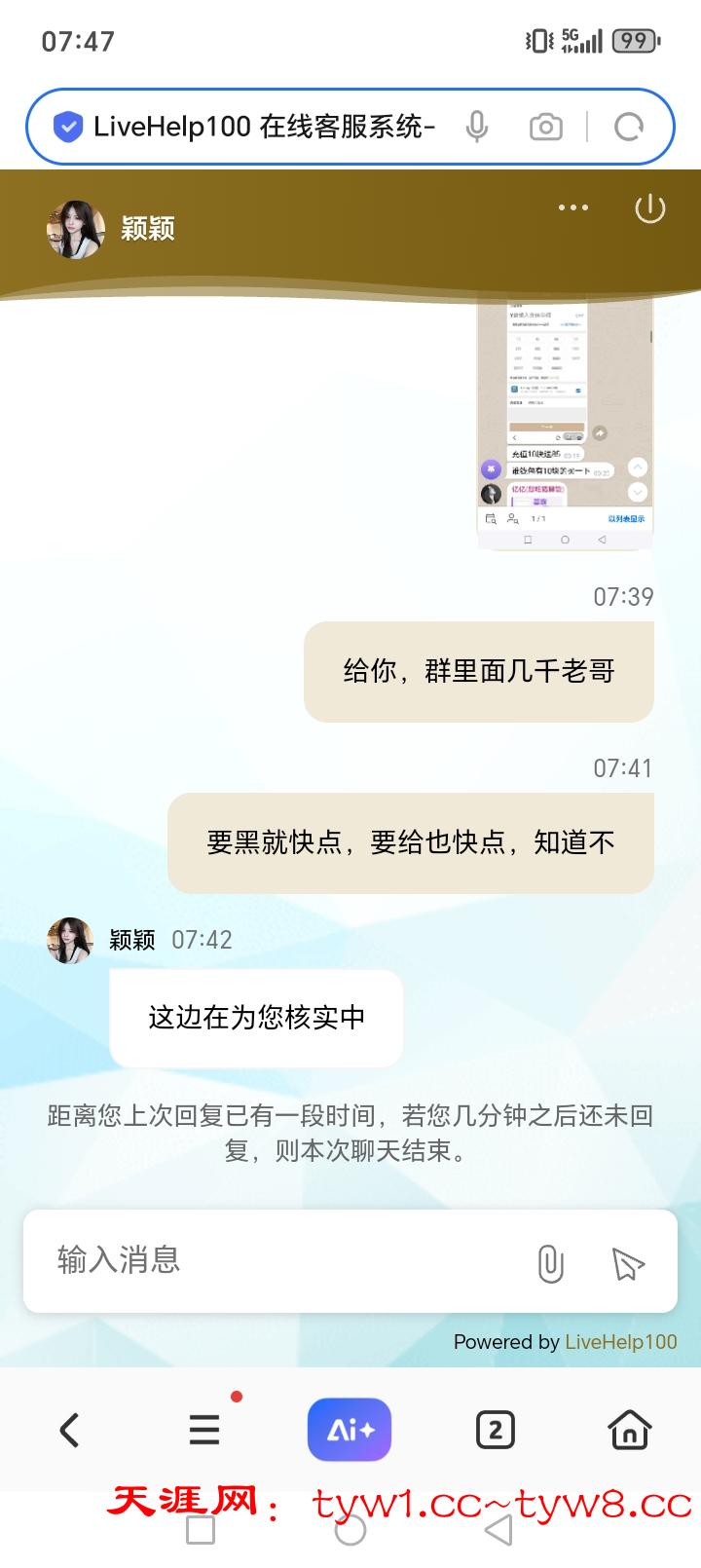This screenshot has height=1568, width=701.
Task: End the chat using the power icon
Action: click(x=649, y=208)
